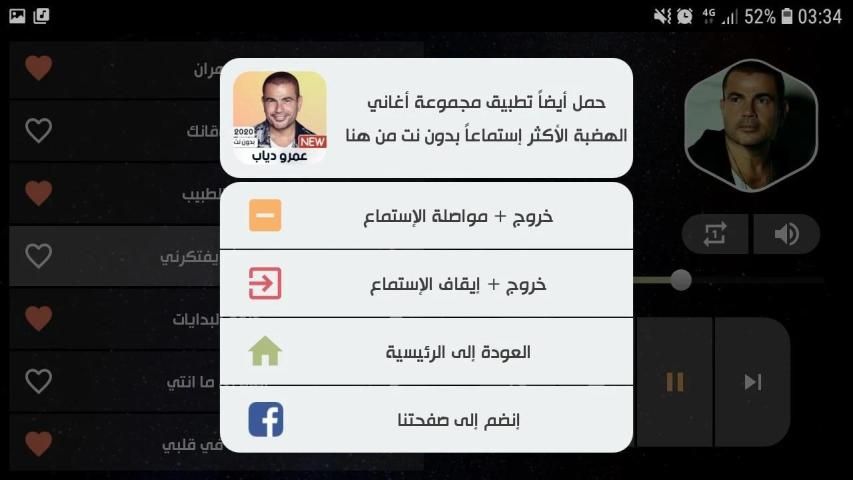Toggle the repeat mode button
Viewport: 853px width, 480px height.
pos(715,235)
